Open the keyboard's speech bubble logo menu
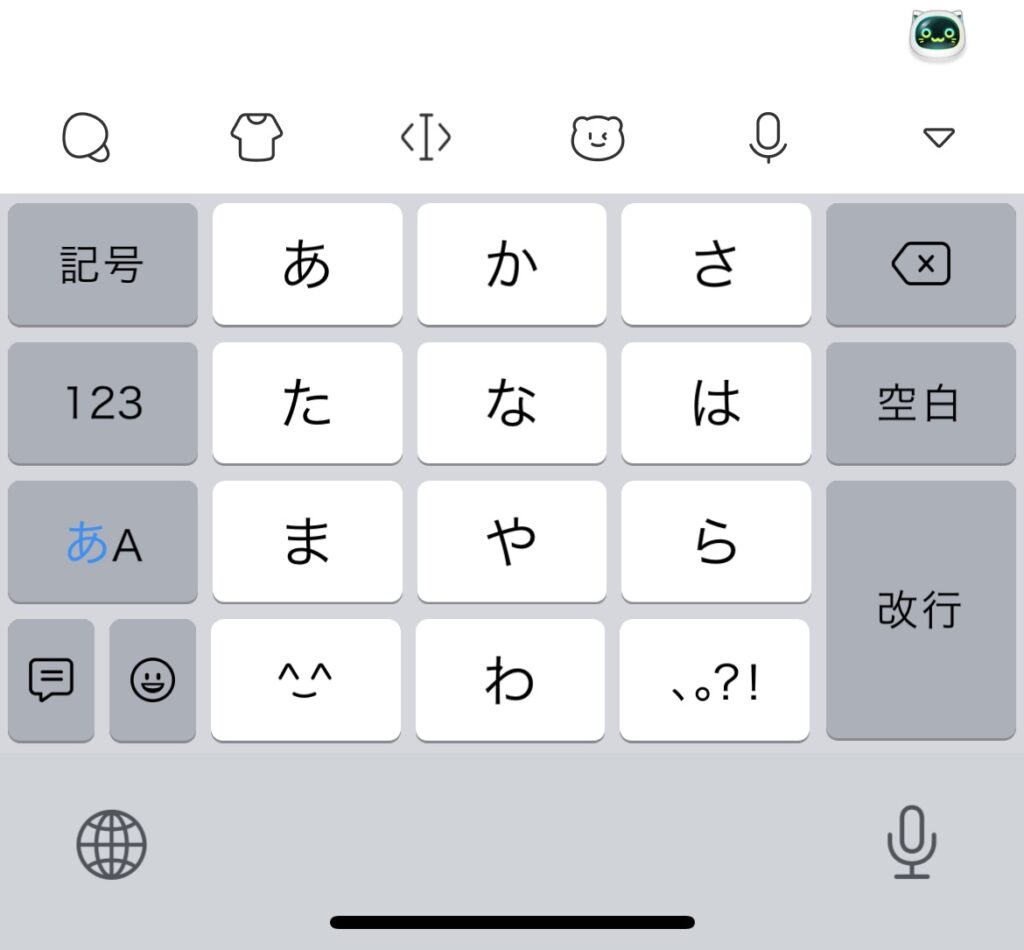Image resolution: width=1024 pixels, height=950 pixels. click(86, 137)
